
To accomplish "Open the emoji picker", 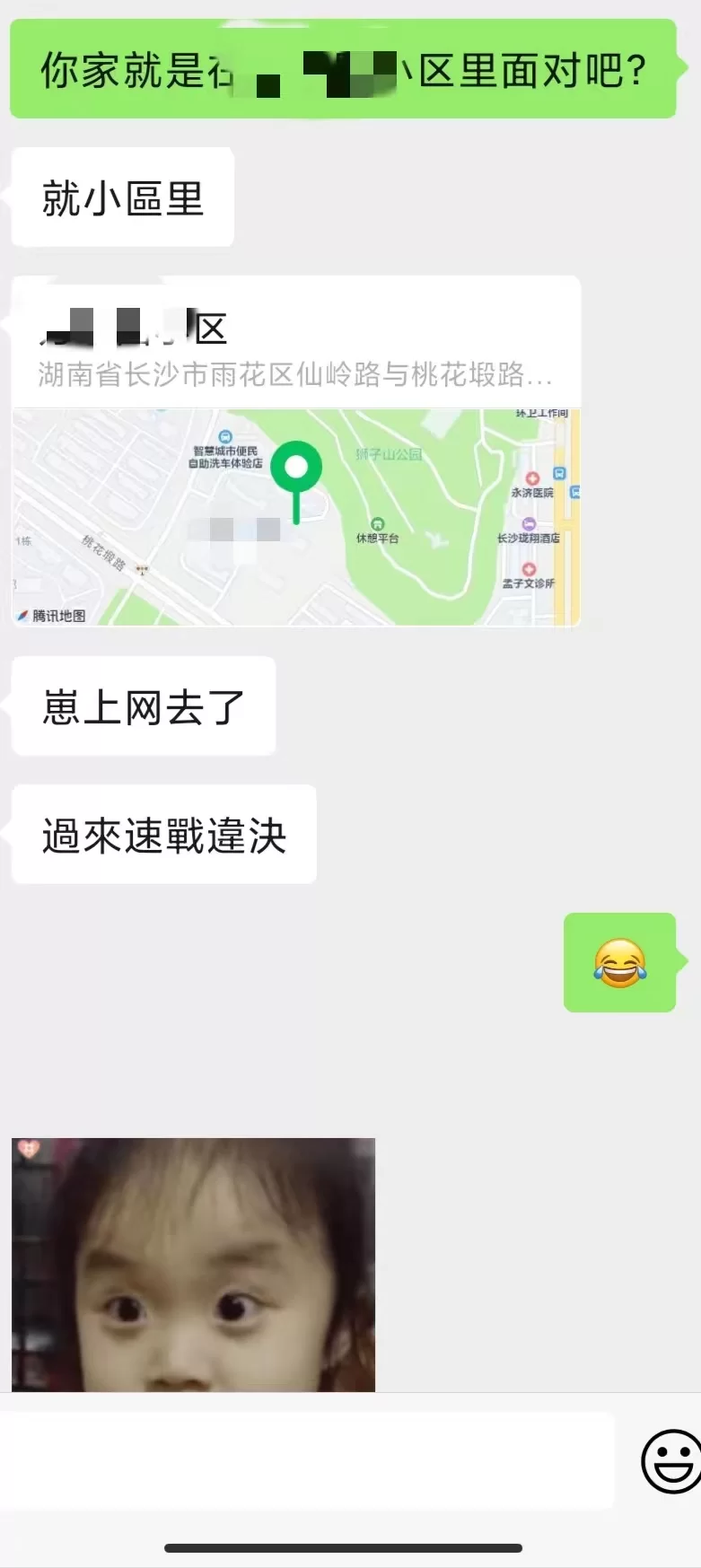I will pos(671,1460).
